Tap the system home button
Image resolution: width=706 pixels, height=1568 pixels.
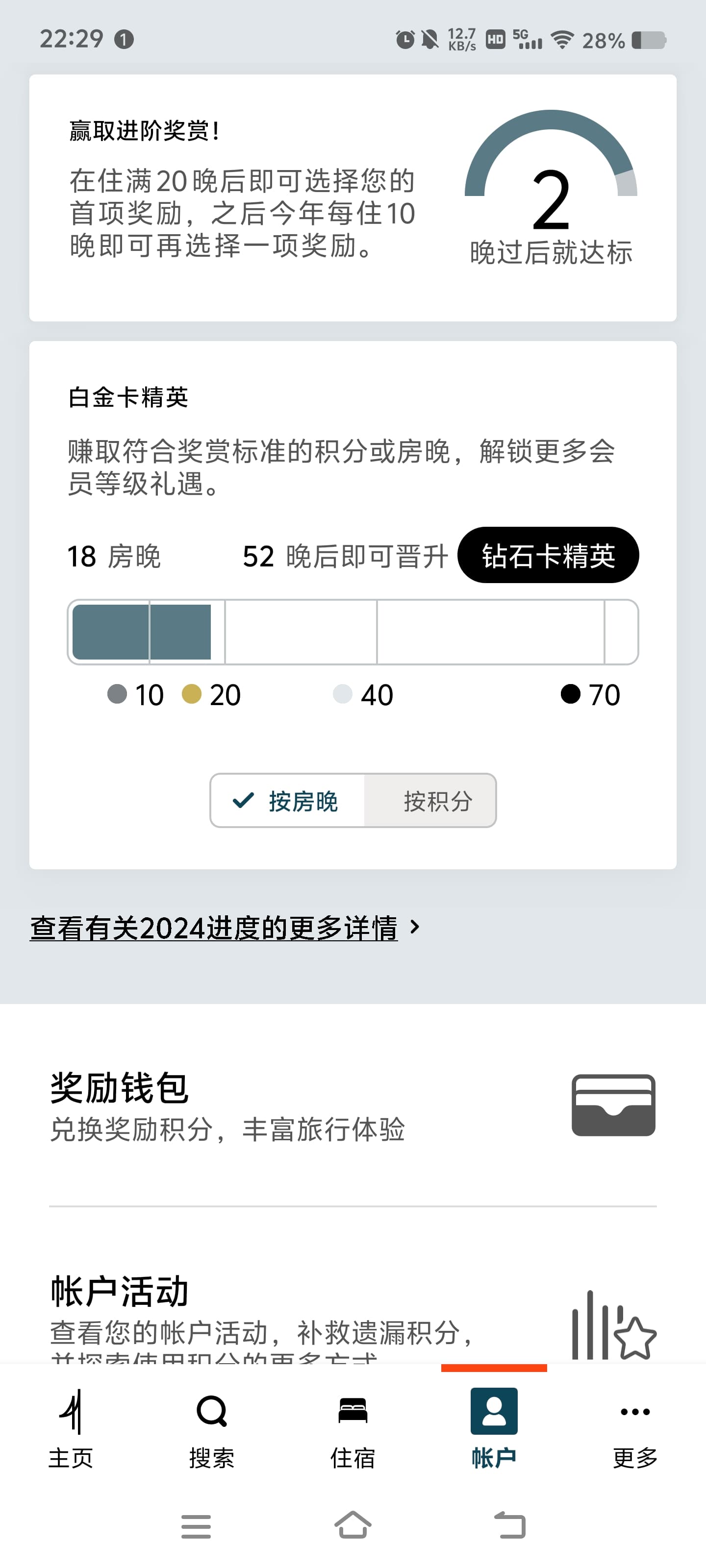click(x=353, y=1526)
